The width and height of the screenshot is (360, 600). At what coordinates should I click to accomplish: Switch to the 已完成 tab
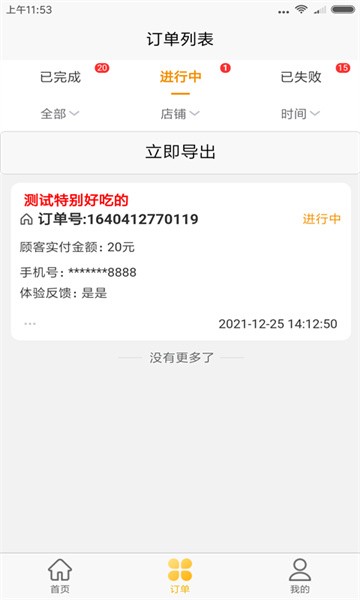pyautogui.click(x=60, y=77)
